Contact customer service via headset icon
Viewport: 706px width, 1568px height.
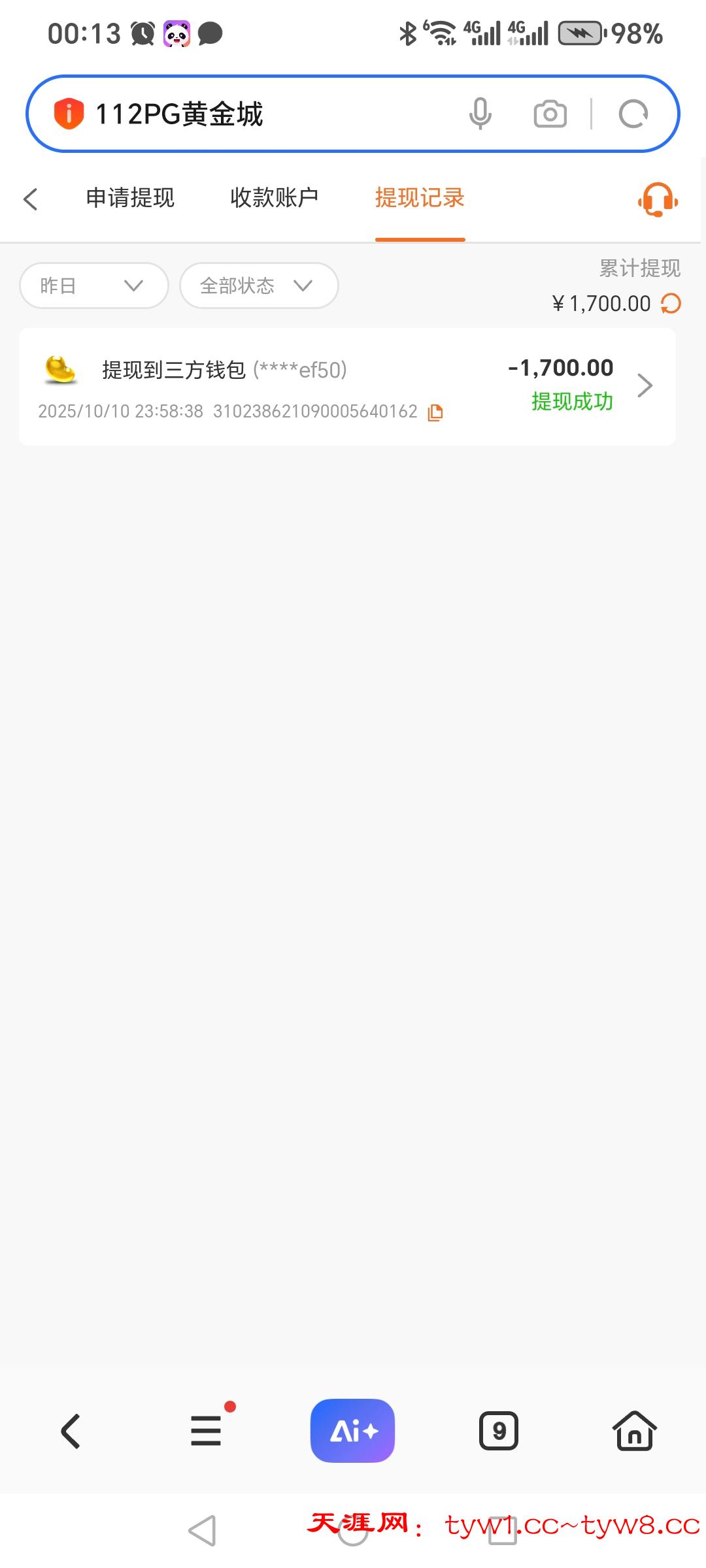[656, 200]
